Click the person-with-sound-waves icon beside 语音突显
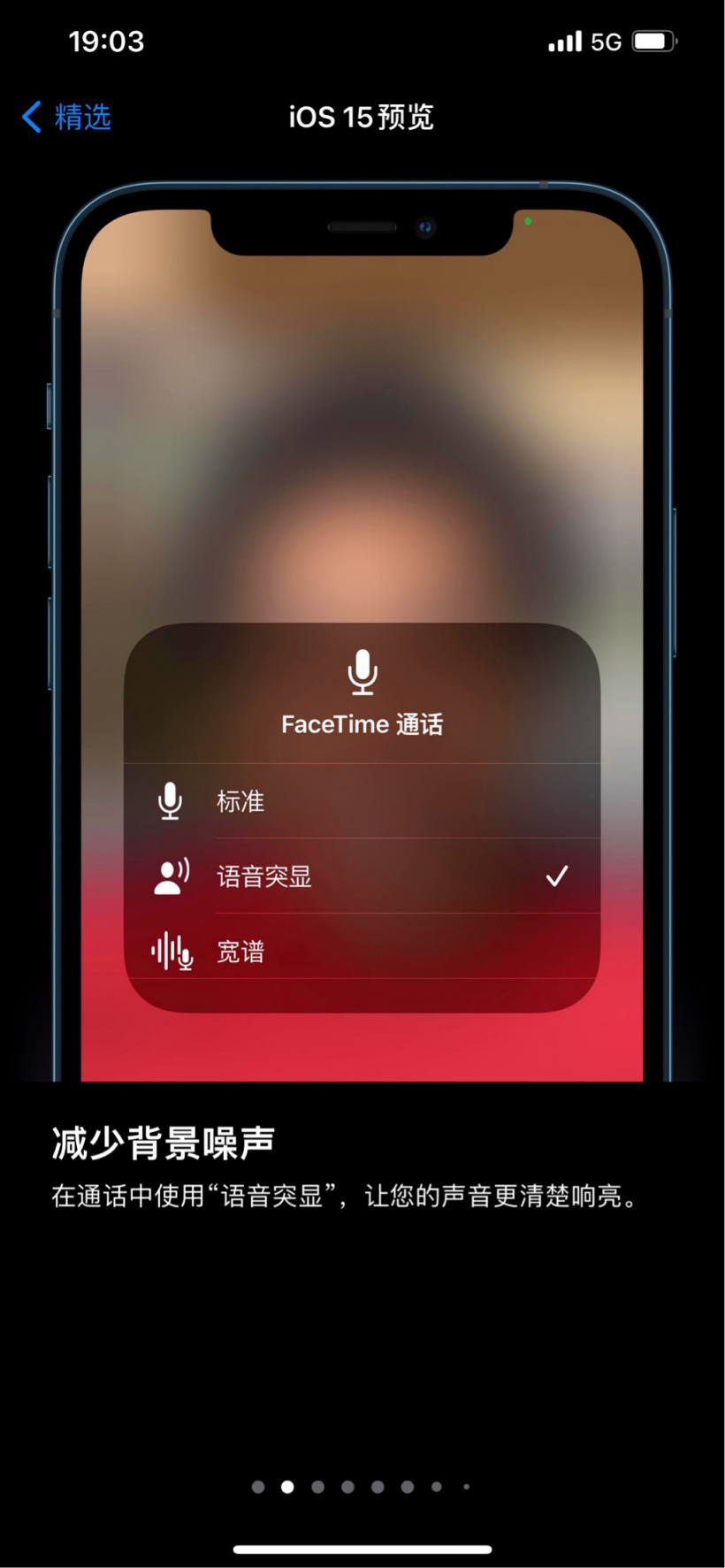725x1568 pixels. (x=172, y=876)
